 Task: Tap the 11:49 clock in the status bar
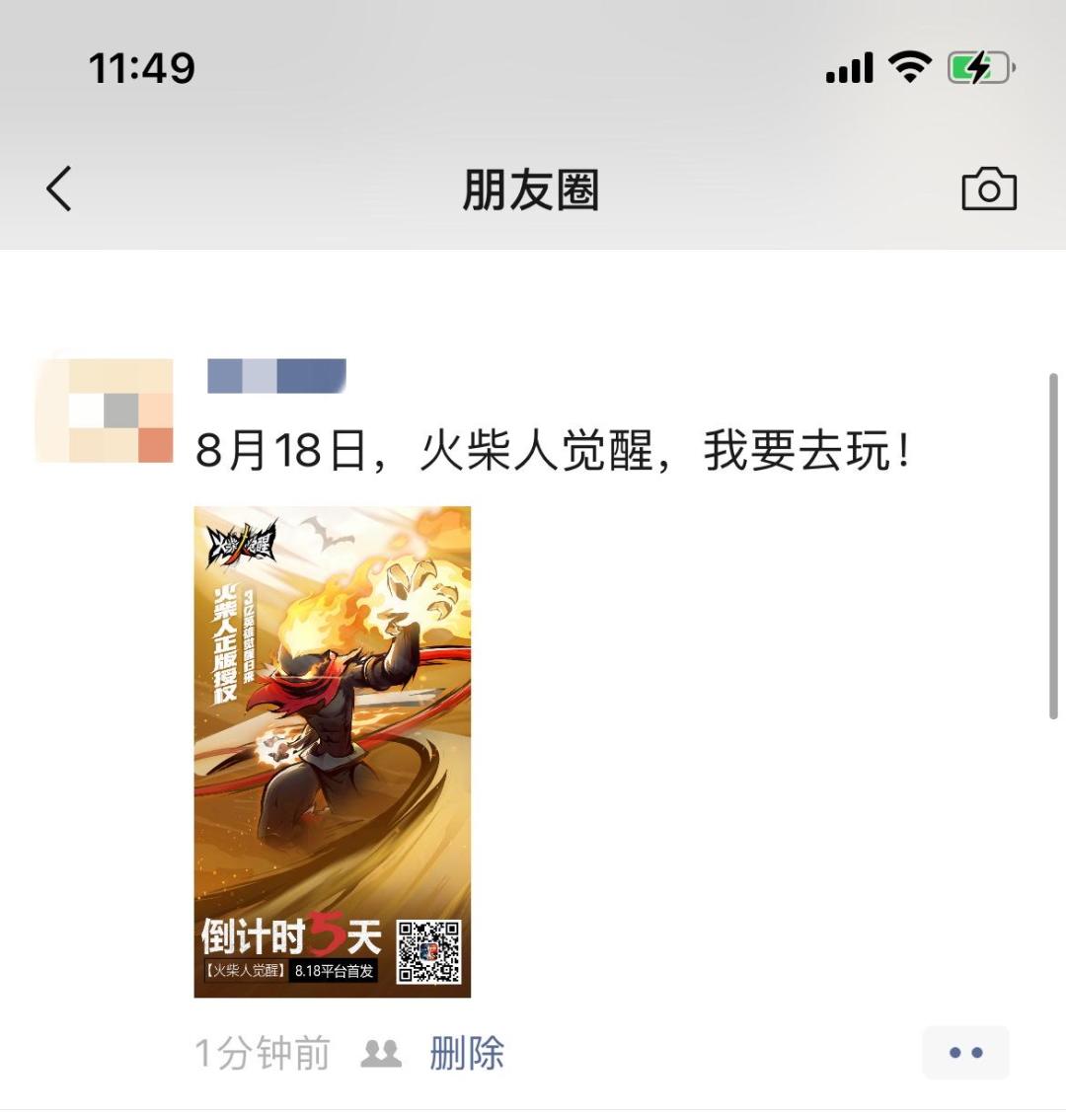pos(141,66)
